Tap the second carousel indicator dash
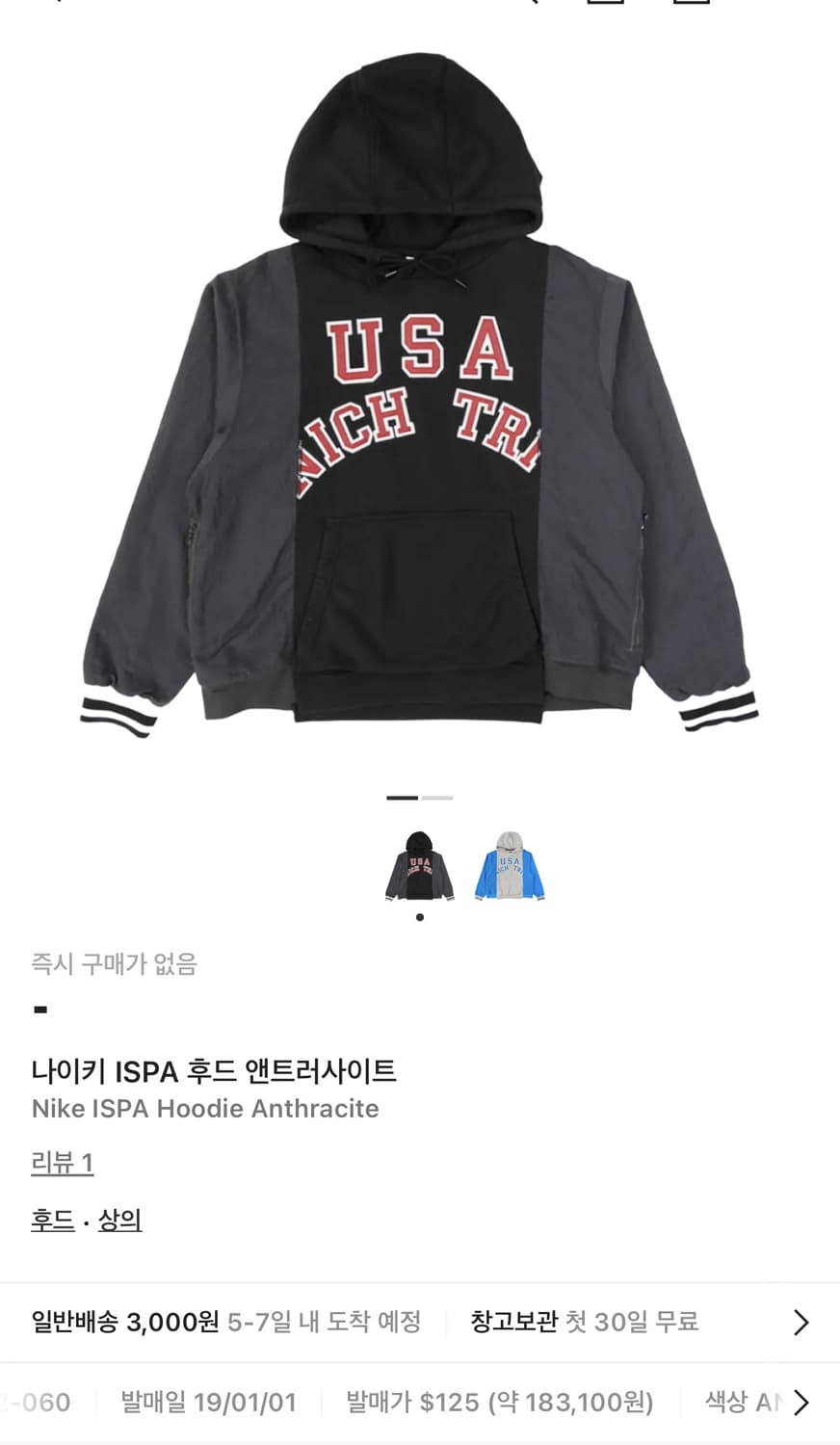Image resolution: width=840 pixels, height=1445 pixels. [437, 799]
